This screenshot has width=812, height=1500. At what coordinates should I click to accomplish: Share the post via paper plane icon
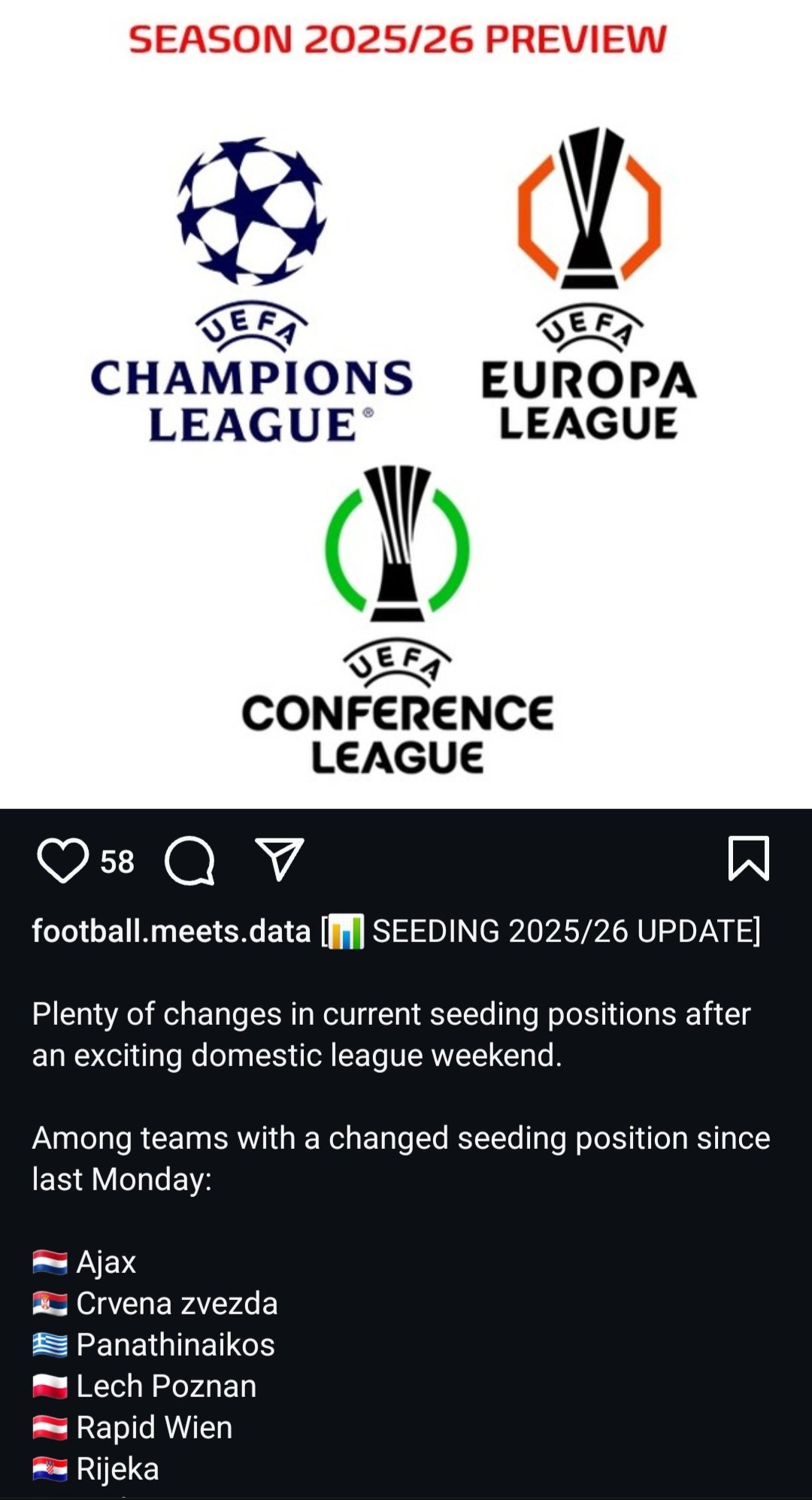280,859
